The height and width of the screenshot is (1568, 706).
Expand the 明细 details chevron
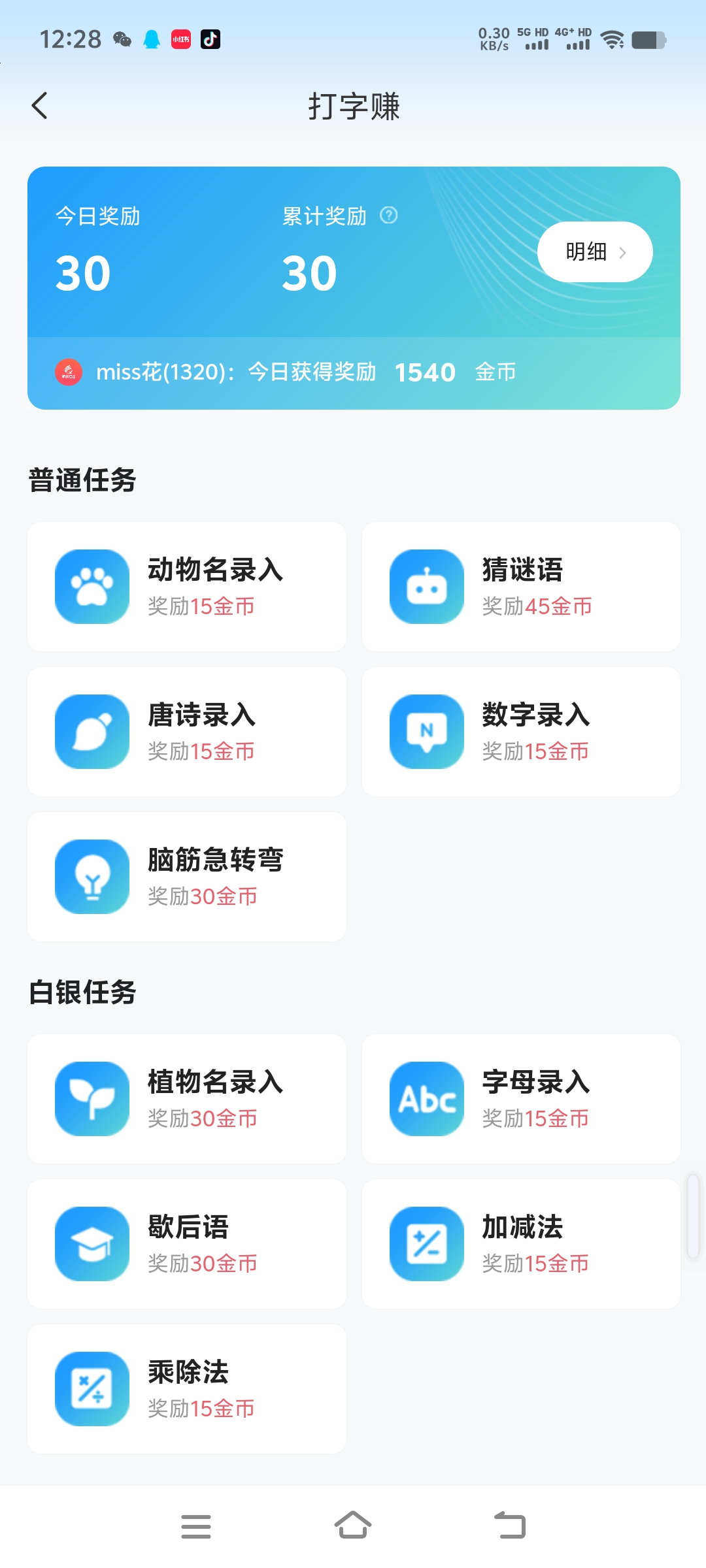[x=624, y=252]
